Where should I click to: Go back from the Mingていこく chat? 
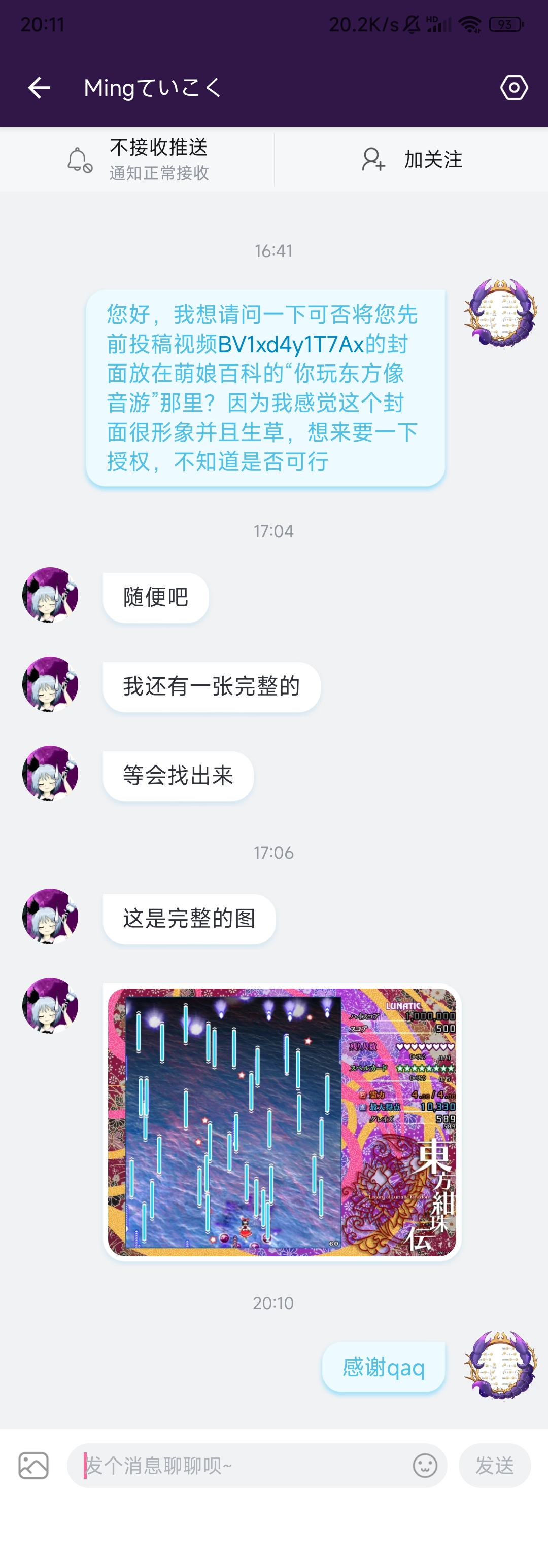[x=39, y=88]
